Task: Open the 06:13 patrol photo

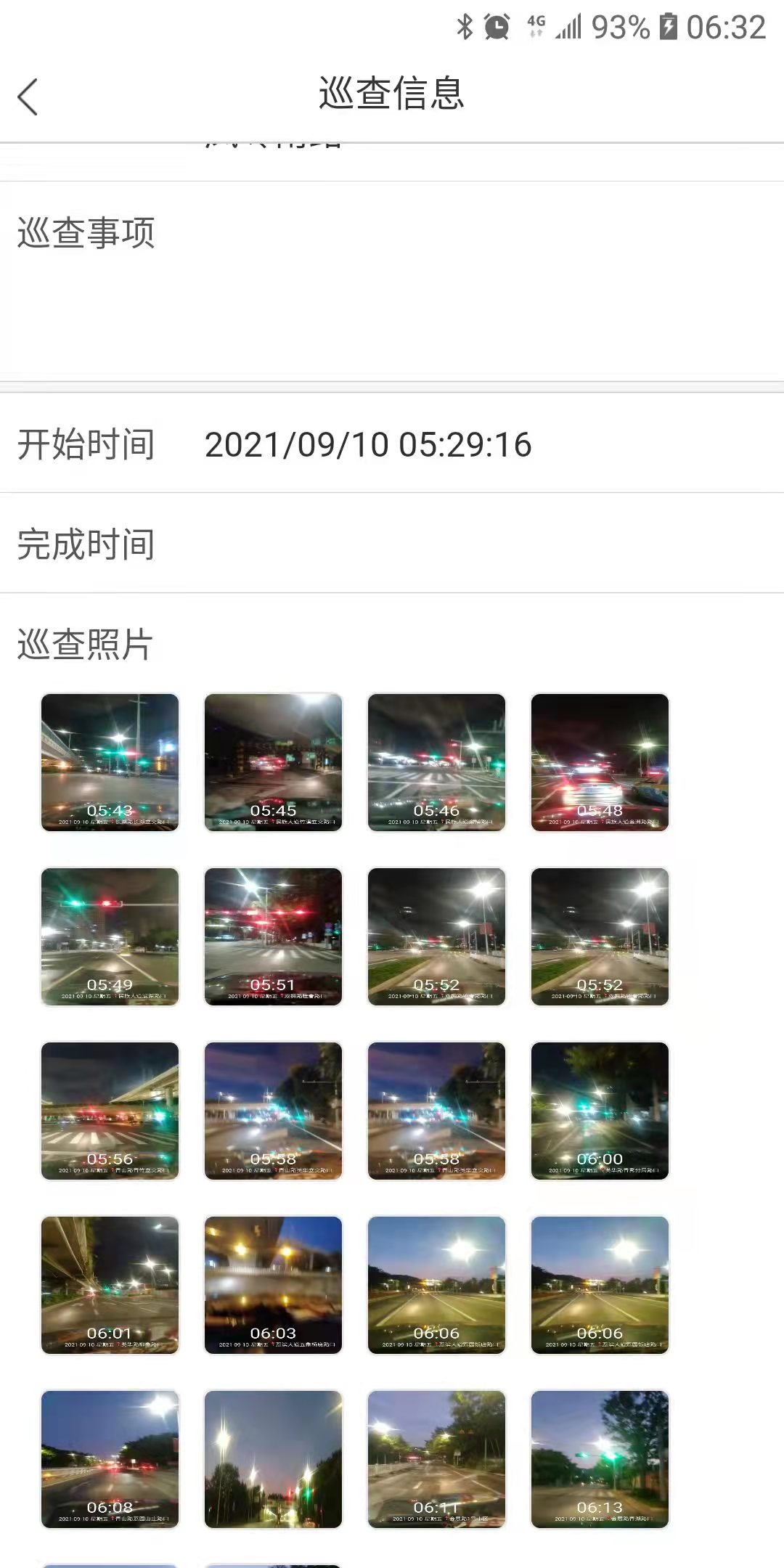Action: 600,1459
